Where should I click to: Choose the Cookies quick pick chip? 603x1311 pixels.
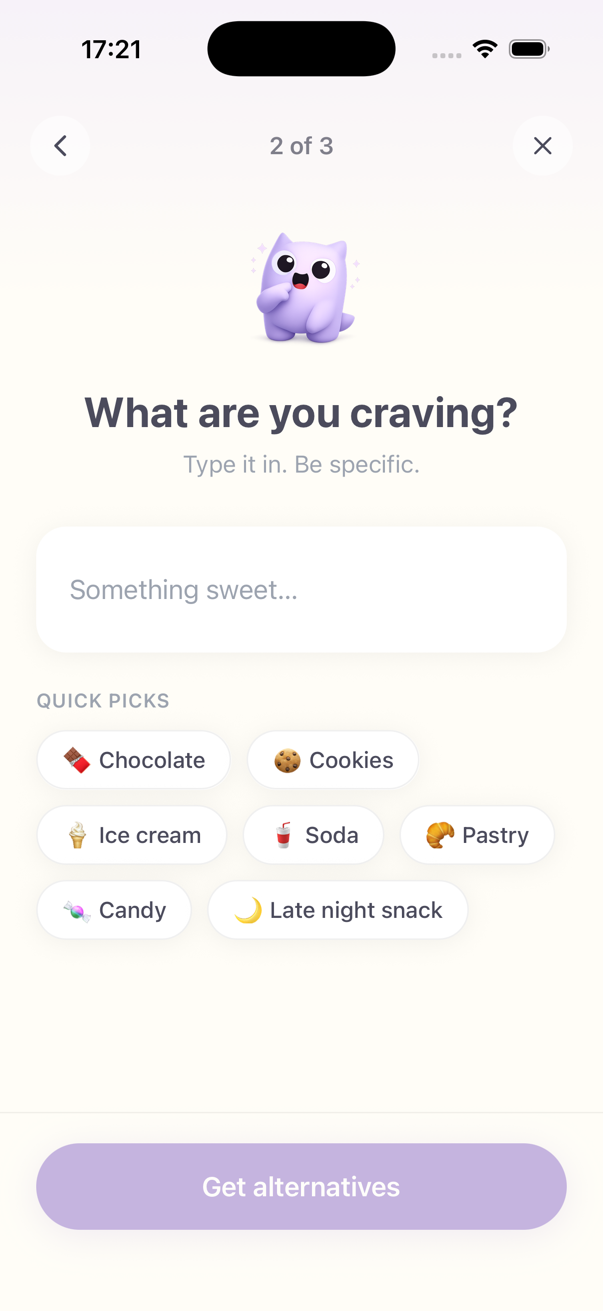point(333,760)
